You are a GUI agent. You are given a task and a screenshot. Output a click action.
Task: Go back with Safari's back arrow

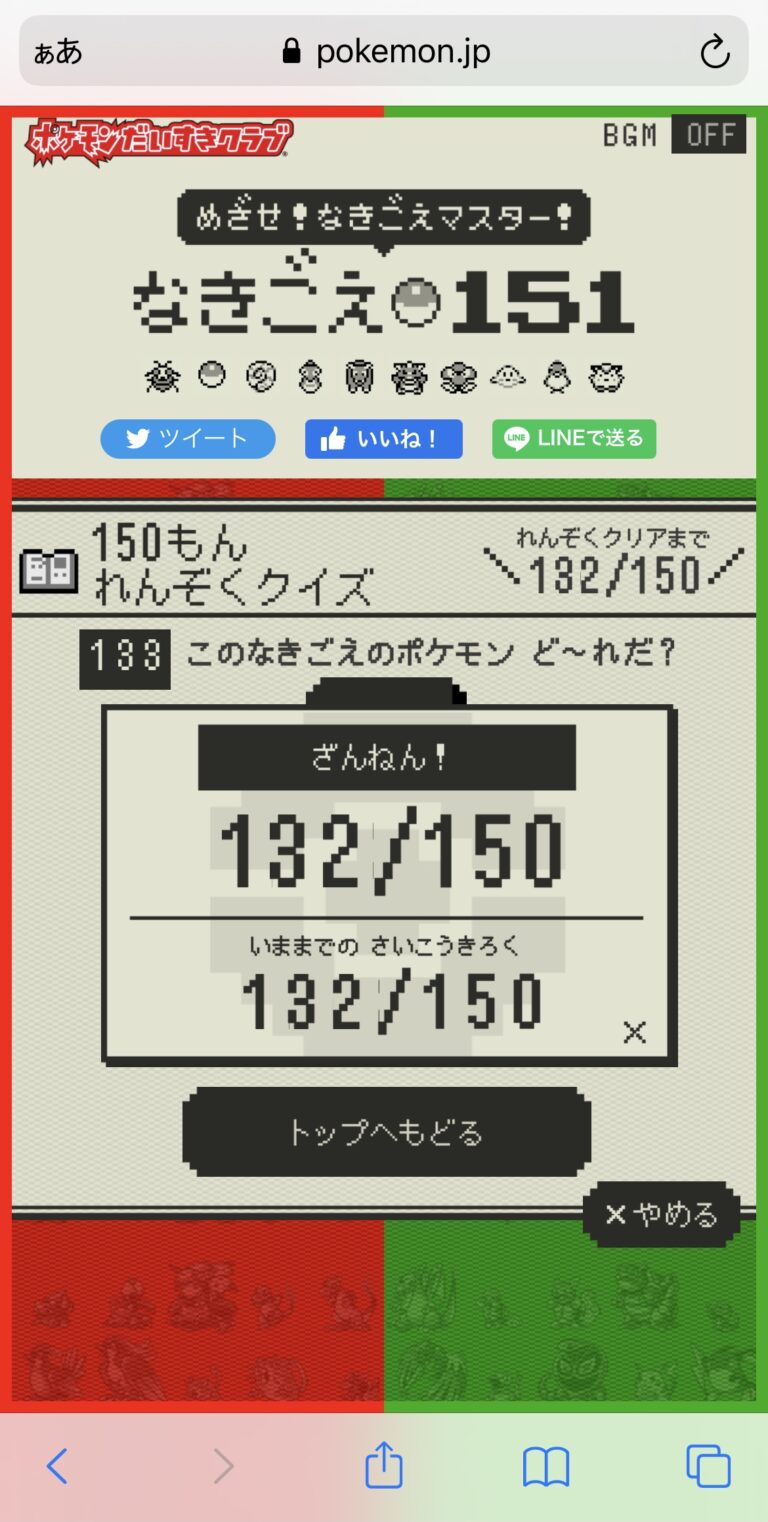[57, 1467]
